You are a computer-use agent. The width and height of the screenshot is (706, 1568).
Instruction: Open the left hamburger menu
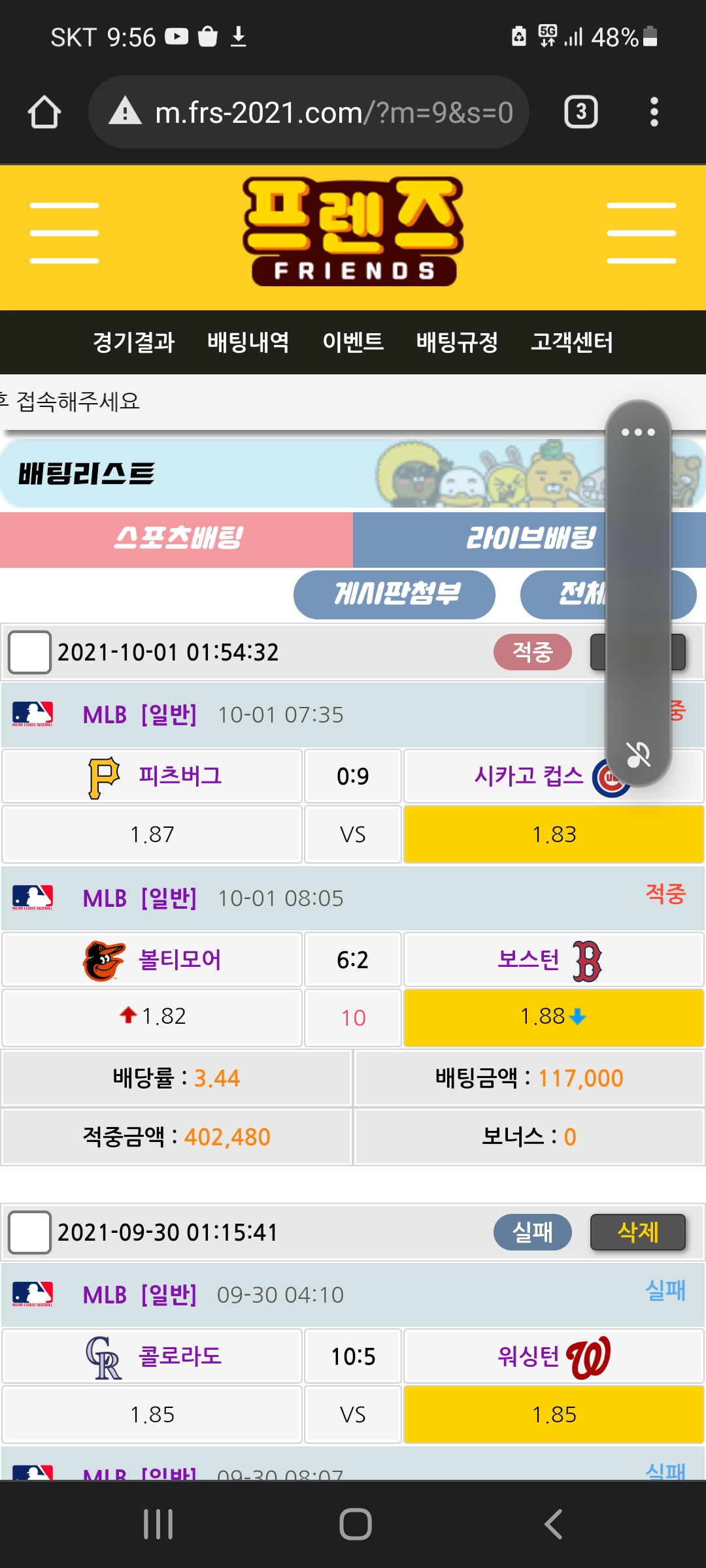(64, 233)
